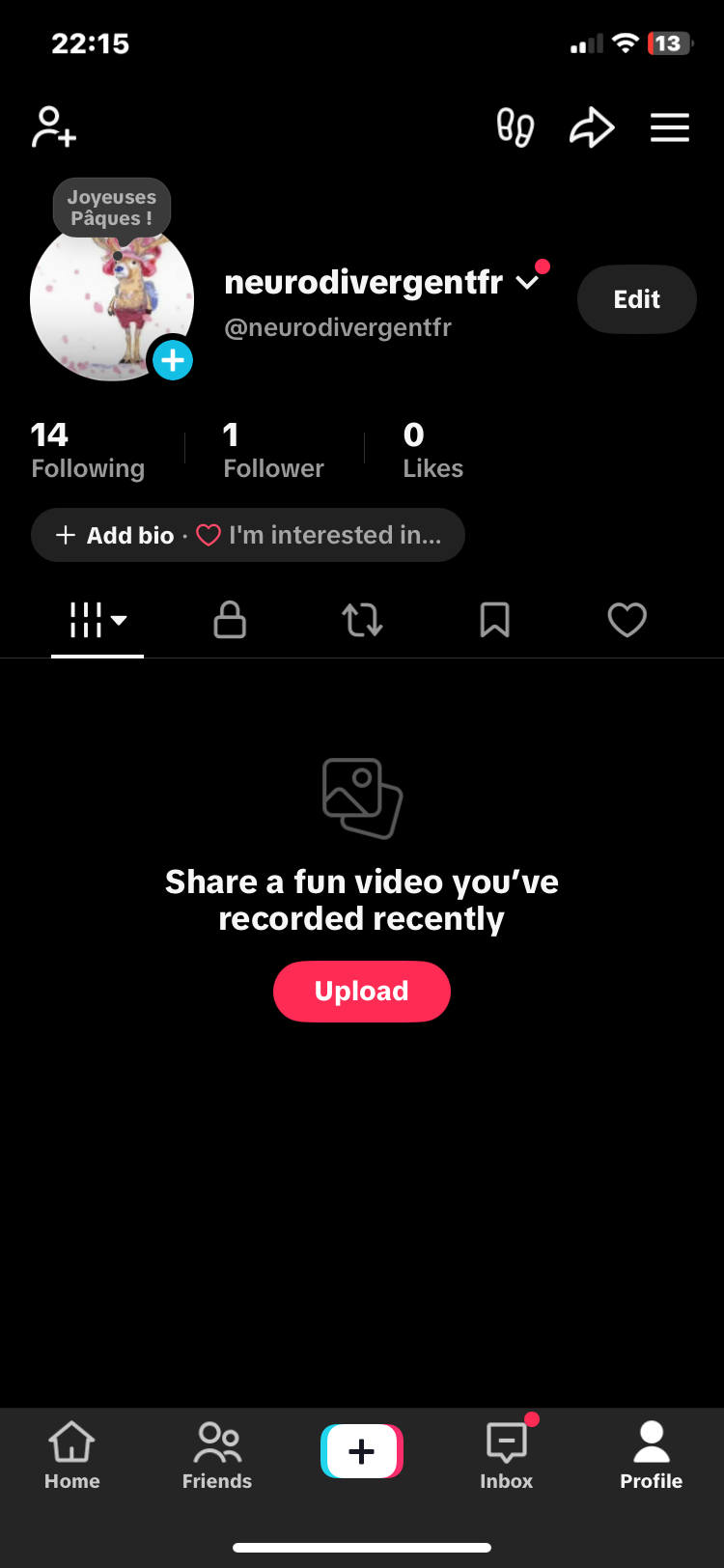Create a new post with the plus button
724x1568 pixels.
click(x=362, y=1451)
